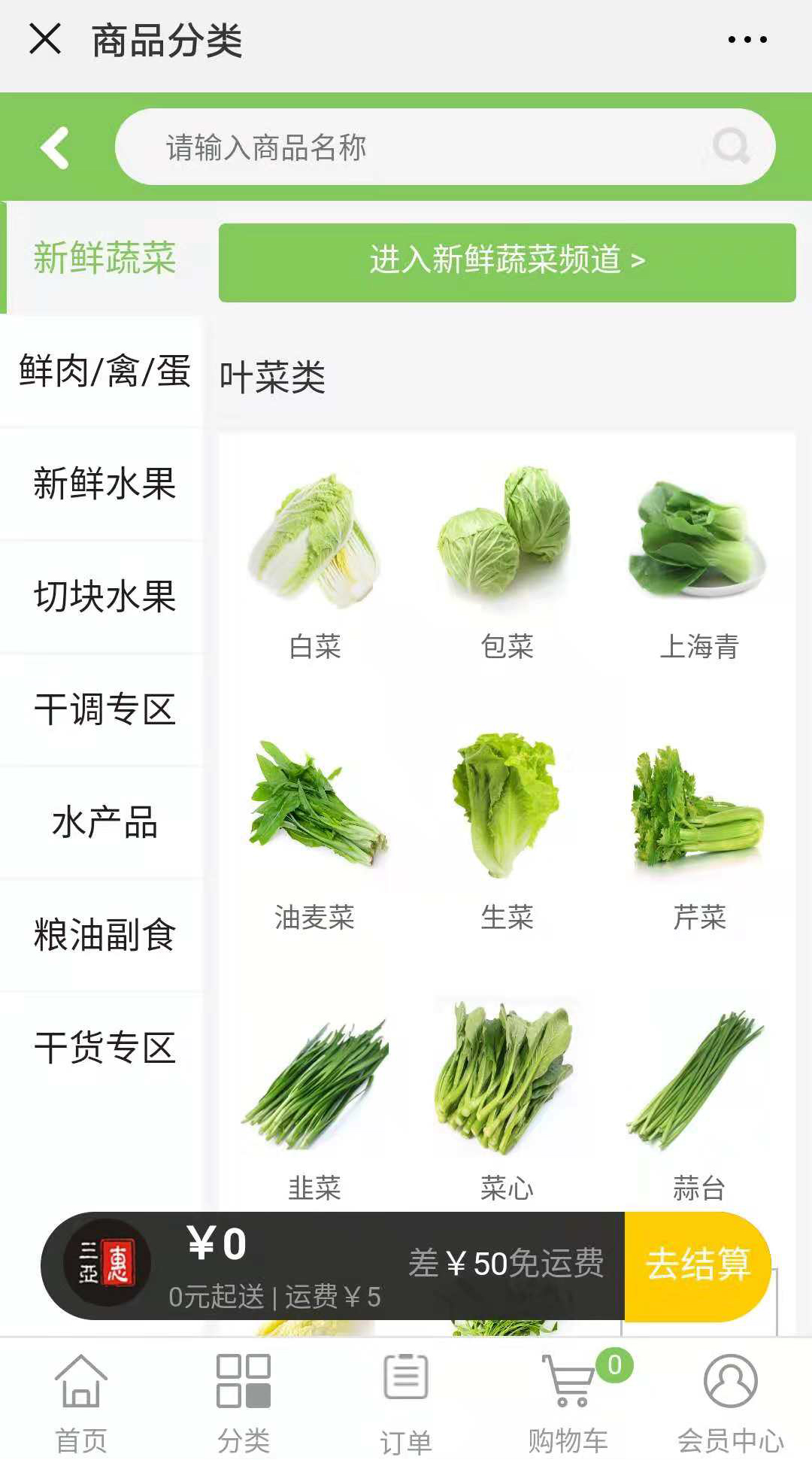Choose the 干调专区 category
The width and height of the screenshot is (812, 1460).
104,709
